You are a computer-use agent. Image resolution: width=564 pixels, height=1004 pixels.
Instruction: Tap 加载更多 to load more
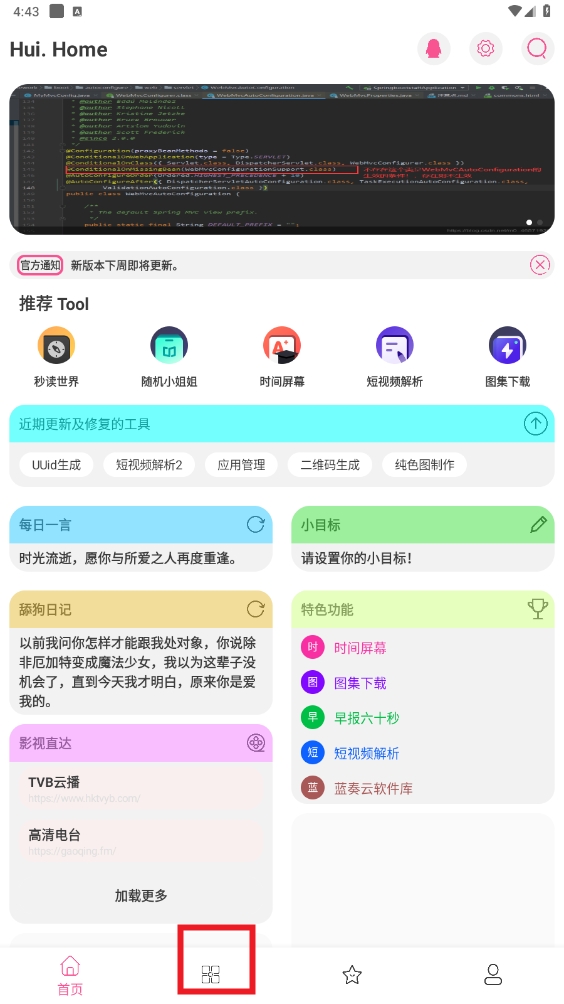click(x=141, y=896)
